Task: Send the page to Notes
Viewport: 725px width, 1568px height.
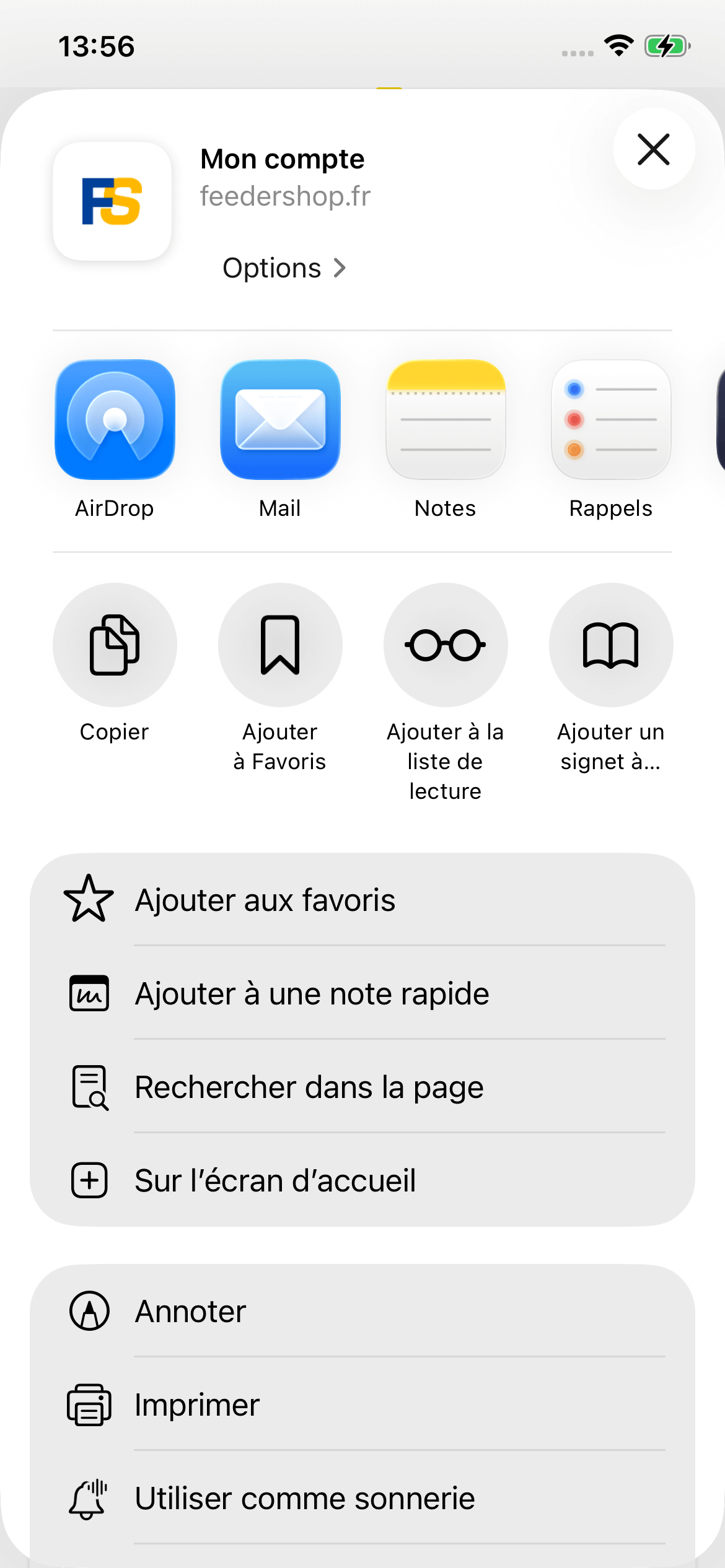Action: (x=446, y=420)
